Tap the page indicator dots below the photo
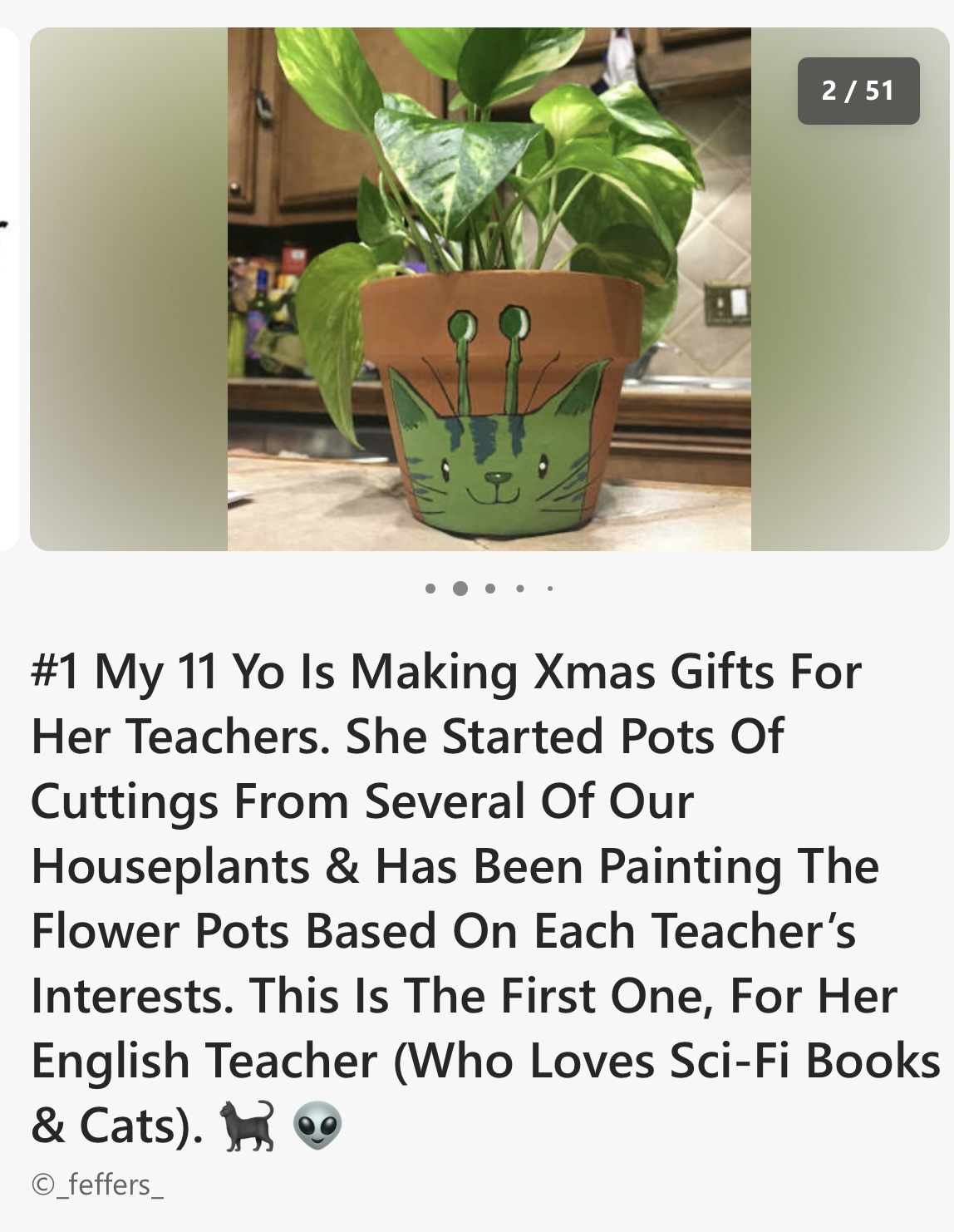This screenshot has width=954, height=1232. pos(489,589)
